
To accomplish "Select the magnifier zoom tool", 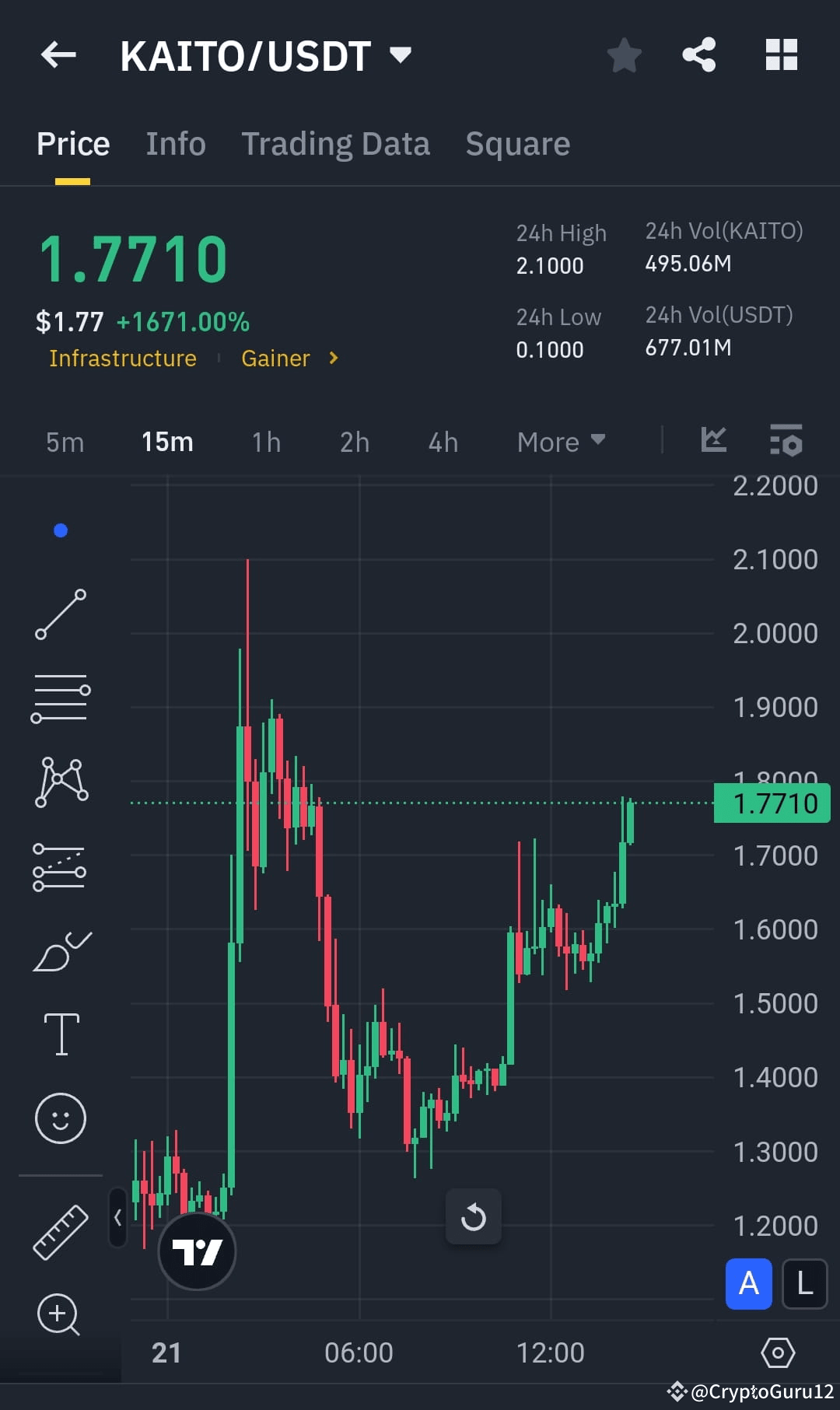I will tap(61, 1314).
